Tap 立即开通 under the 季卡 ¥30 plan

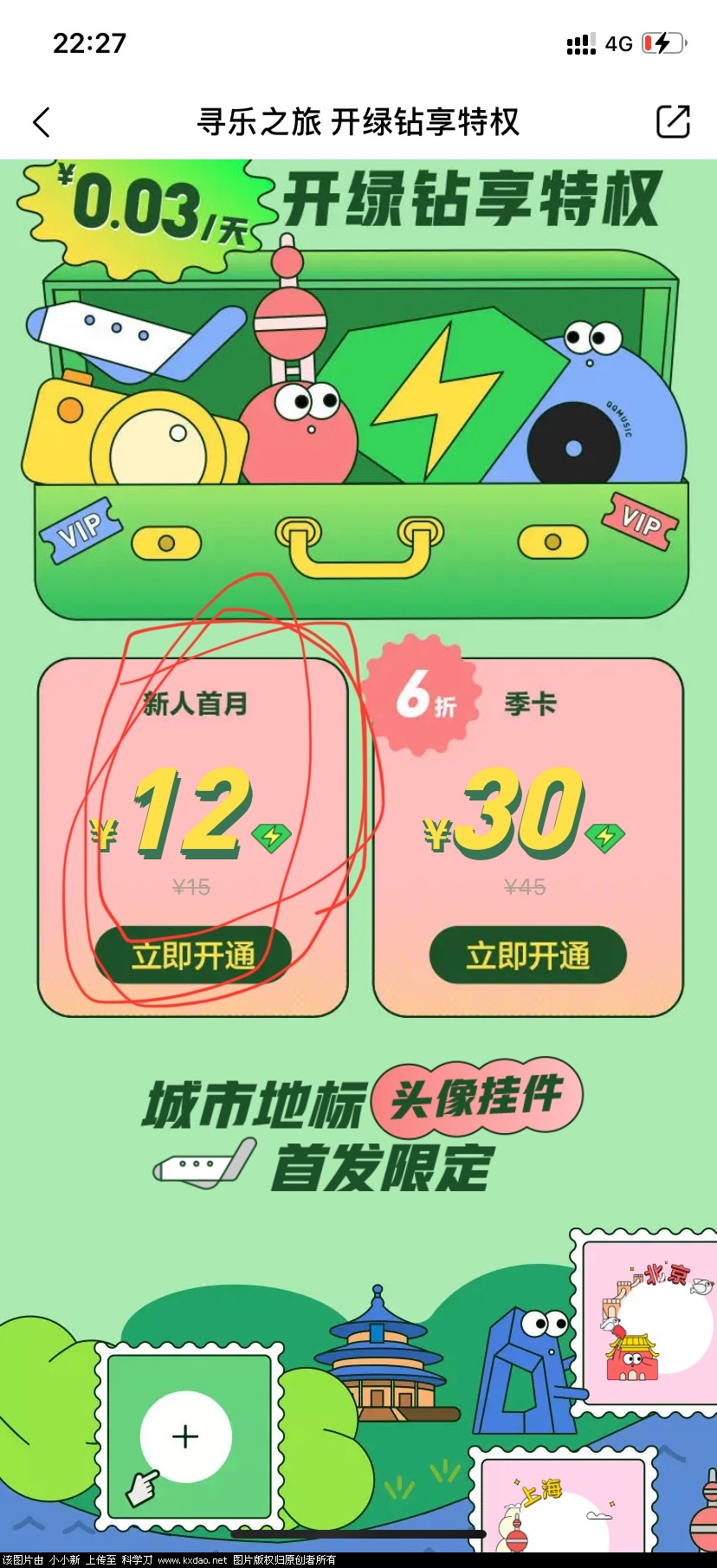pos(527,956)
